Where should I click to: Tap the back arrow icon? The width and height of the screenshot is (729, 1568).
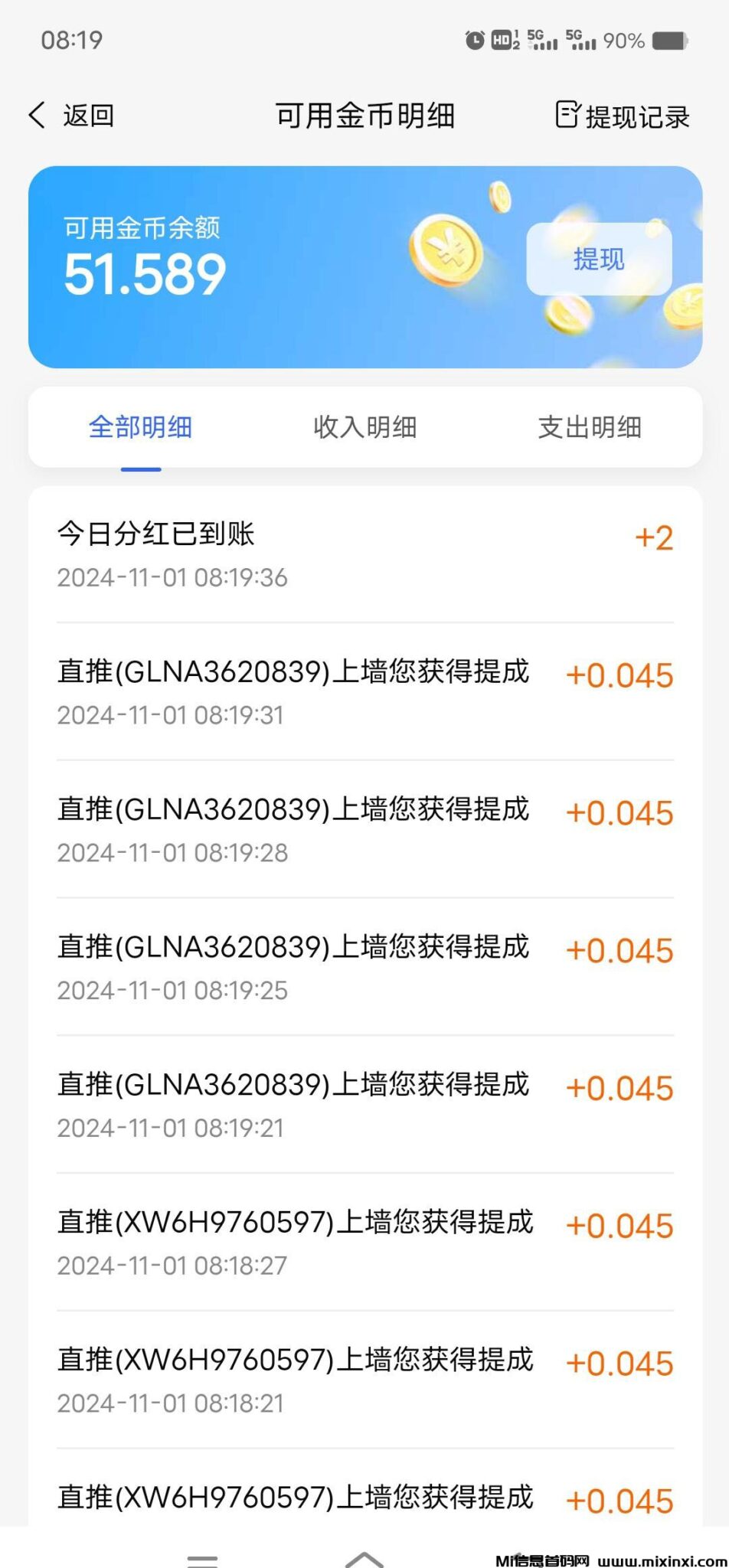36,115
